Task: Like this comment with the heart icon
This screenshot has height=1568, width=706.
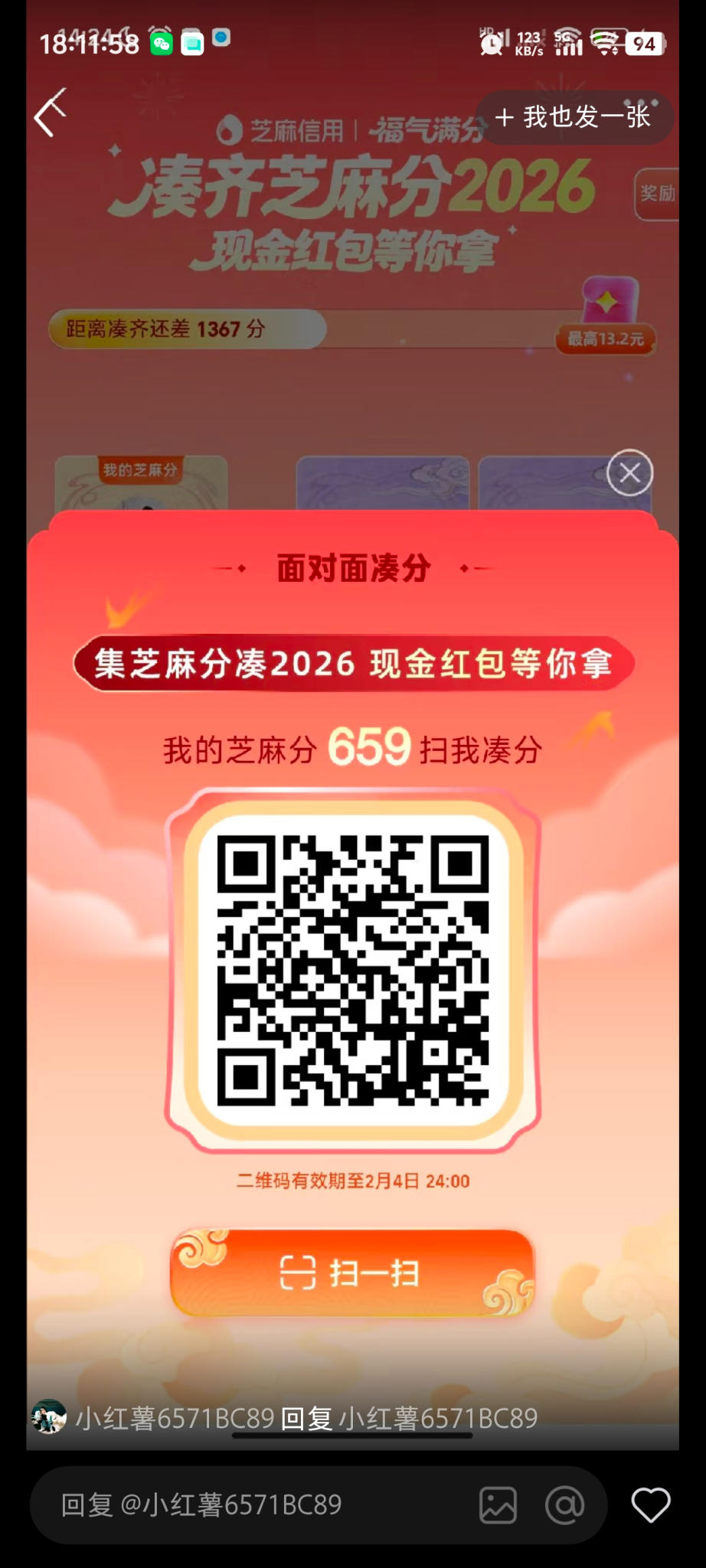Action: point(650,1504)
